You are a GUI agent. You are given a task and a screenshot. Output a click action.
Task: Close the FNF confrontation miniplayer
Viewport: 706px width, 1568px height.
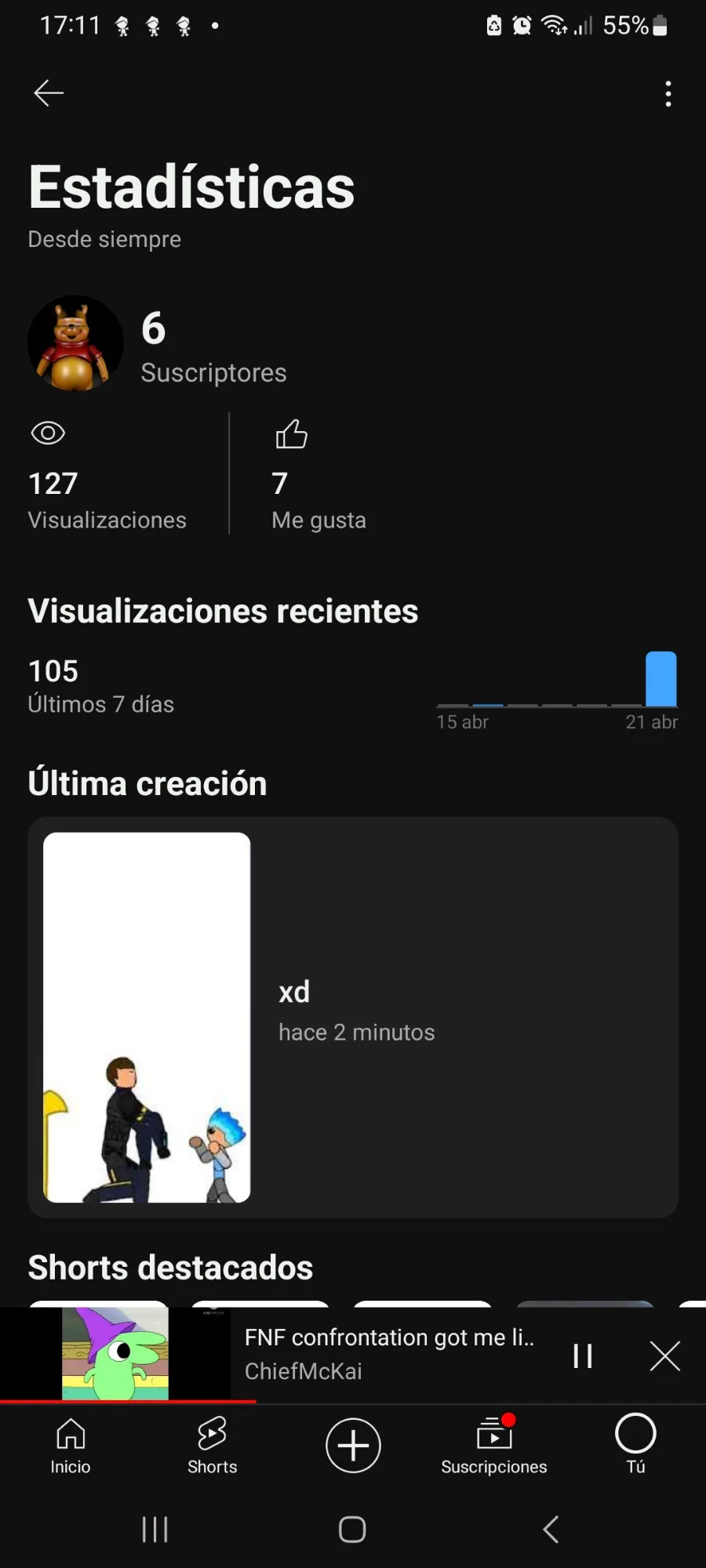coord(664,1356)
